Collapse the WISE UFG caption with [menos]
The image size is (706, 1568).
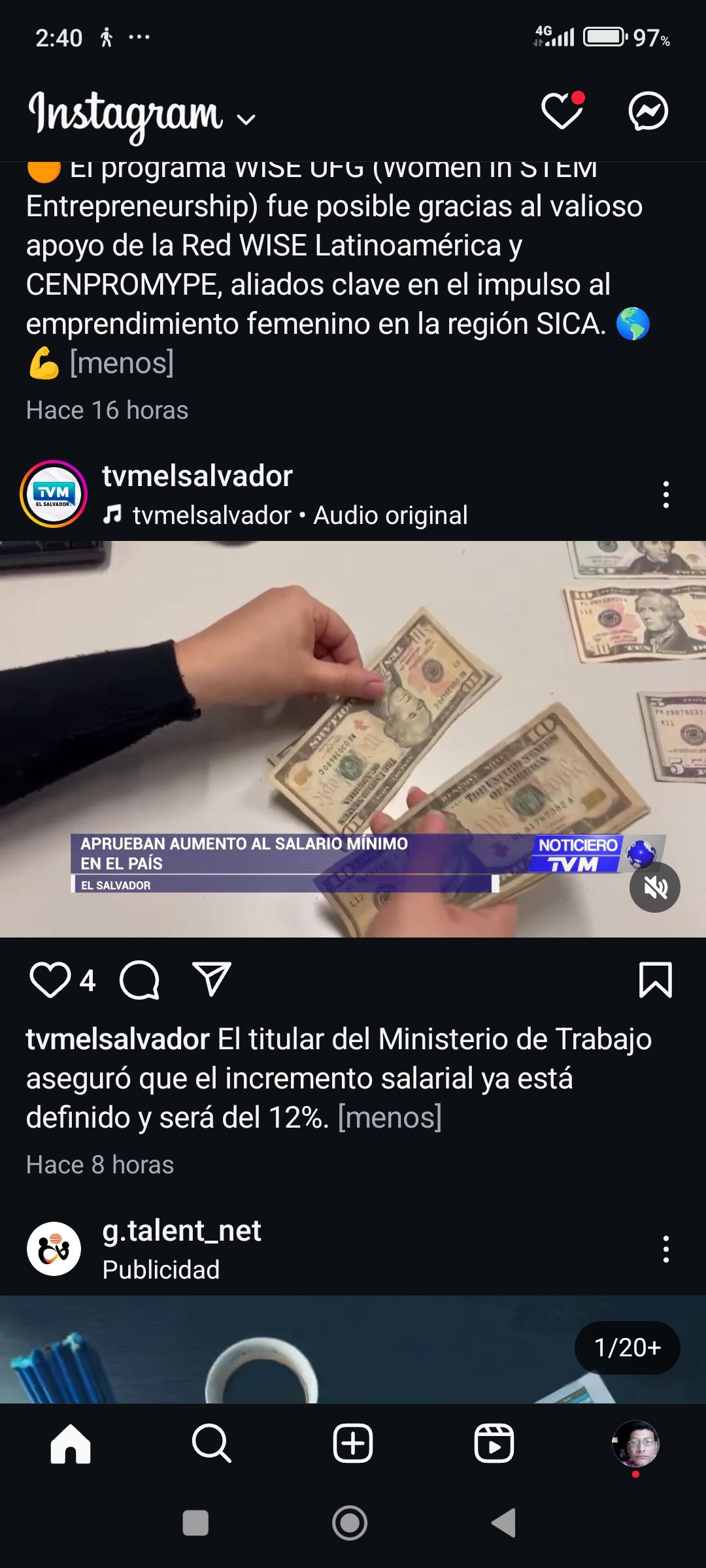point(122,363)
